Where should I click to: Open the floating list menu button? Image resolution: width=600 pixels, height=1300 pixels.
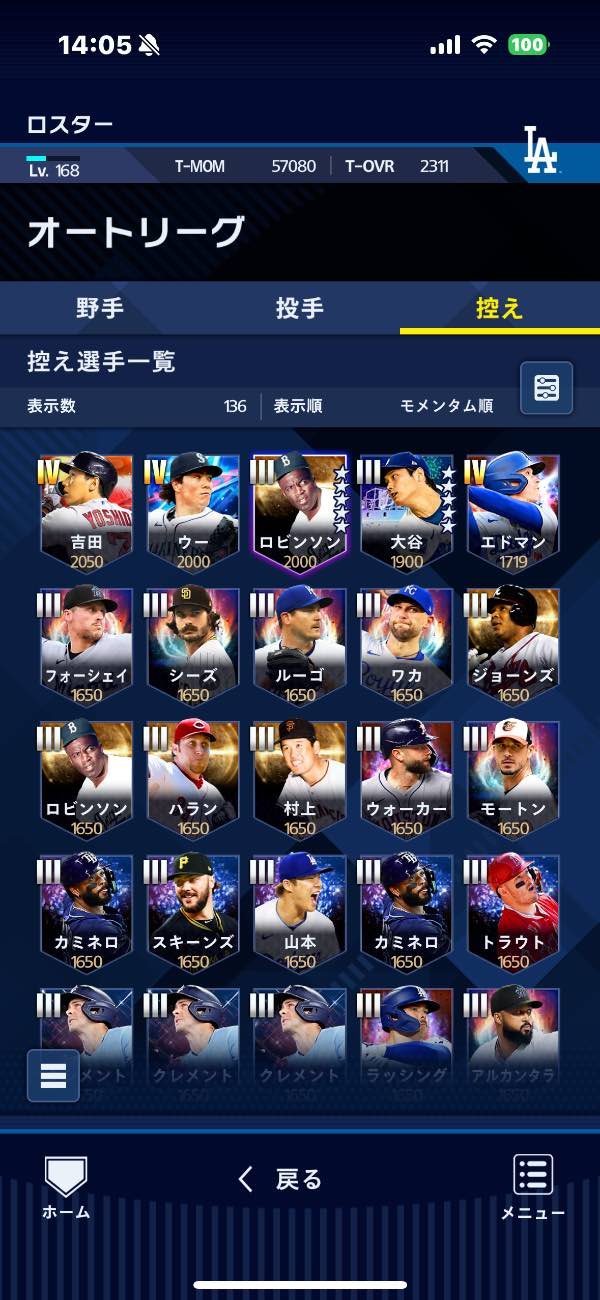(53, 1075)
